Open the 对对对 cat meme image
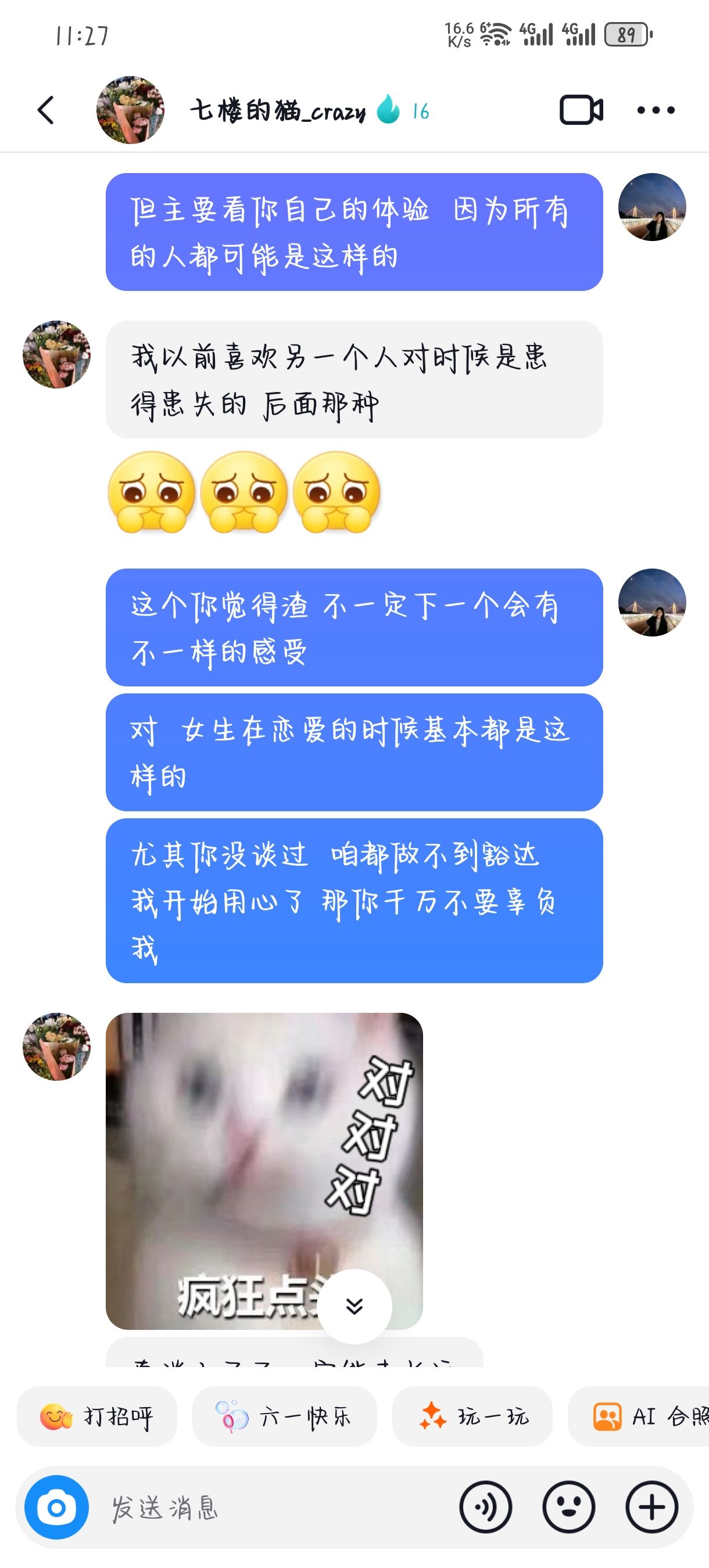The width and height of the screenshot is (709, 1568). click(264, 1171)
